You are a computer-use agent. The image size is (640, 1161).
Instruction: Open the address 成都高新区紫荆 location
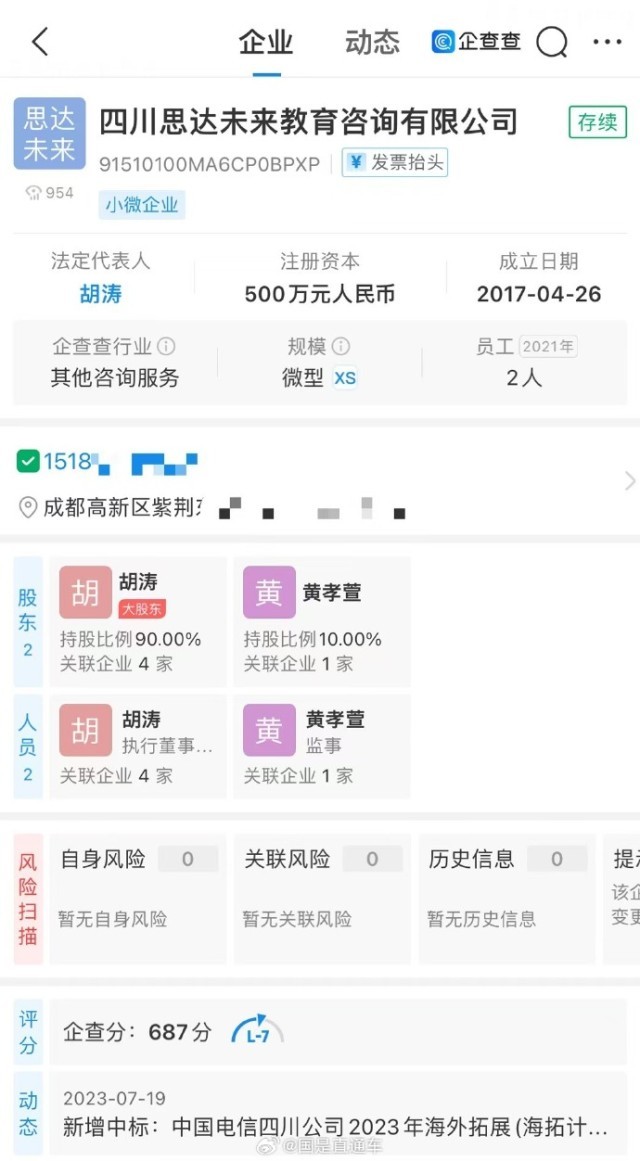(x=212, y=508)
